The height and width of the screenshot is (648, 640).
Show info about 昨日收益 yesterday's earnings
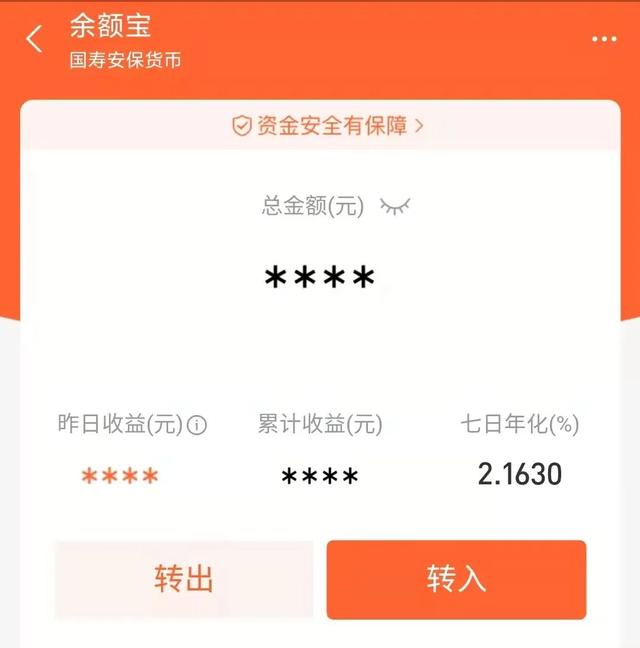coord(198,425)
